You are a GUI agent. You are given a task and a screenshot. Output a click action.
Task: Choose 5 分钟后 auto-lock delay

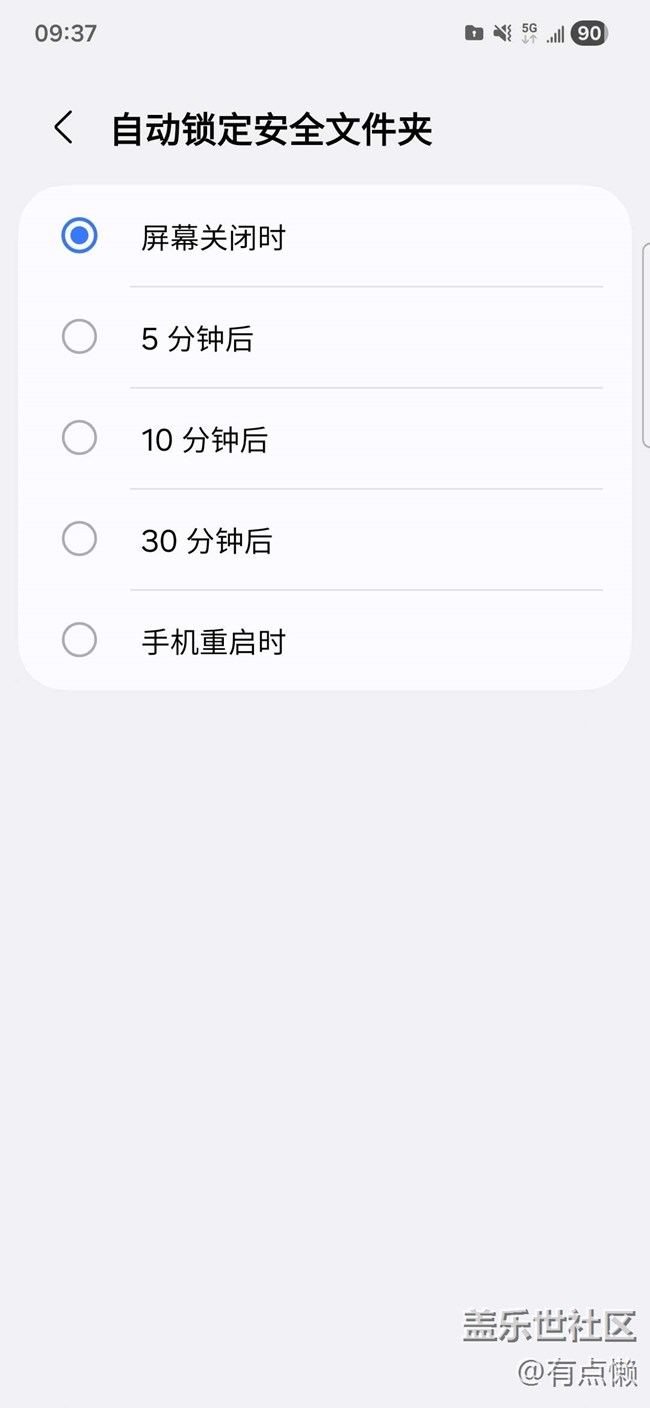click(x=80, y=338)
